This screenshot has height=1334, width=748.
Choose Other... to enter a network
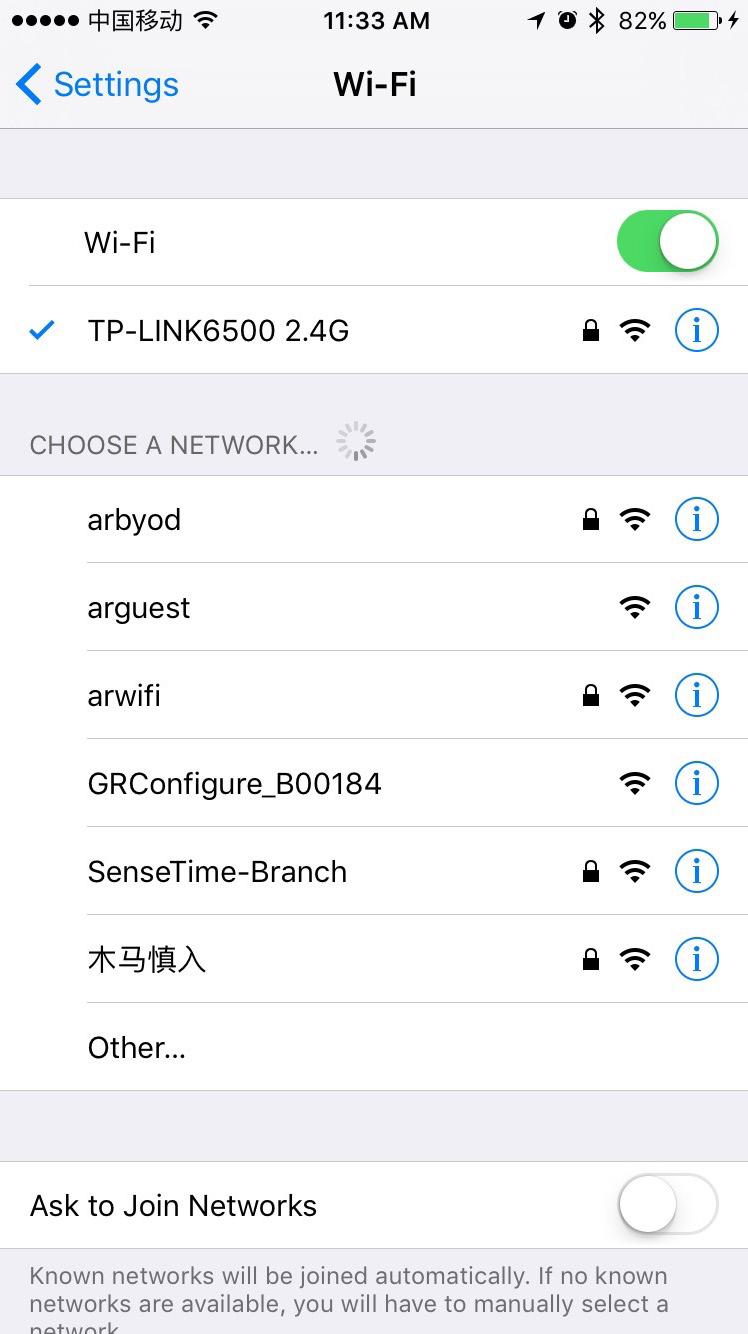pyautogui.click(x=137, y=1048)
